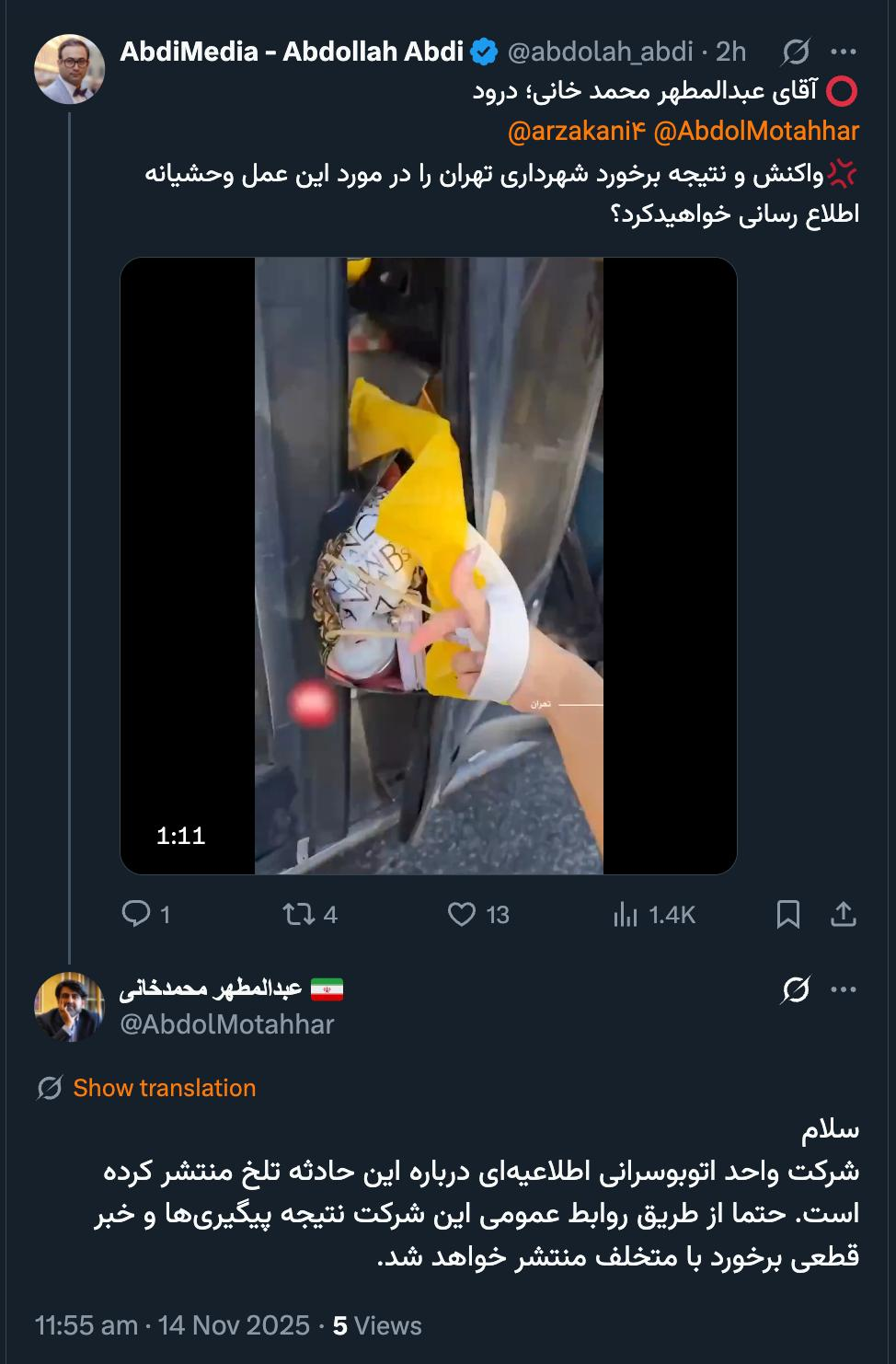Open @arzakani4 mention link
Screen dimensions: 896x1364
tap(577, 132)
